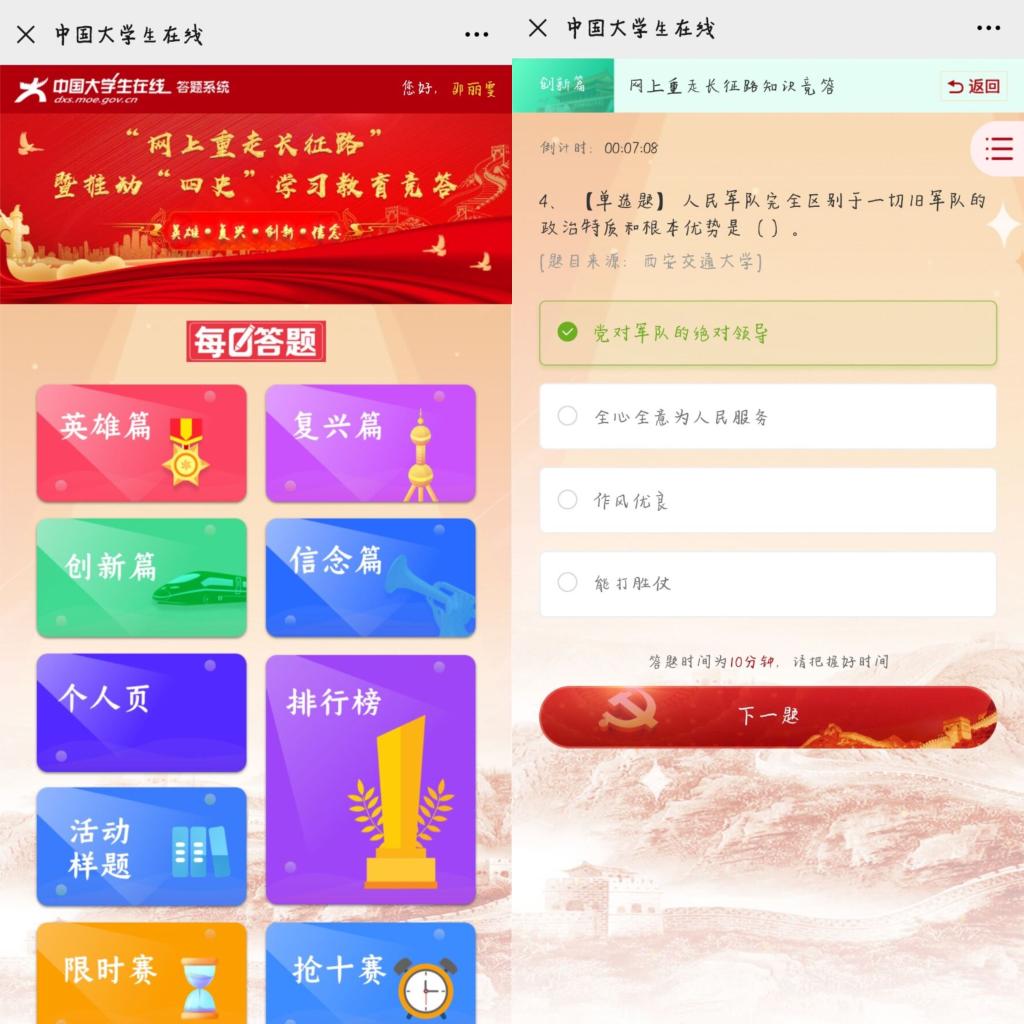Image resolution: width=1024 pixels, height=1024 pixels.
Task: Open the 创新篇 card with train
Action: pyautogui.click(x=141, y=577)
